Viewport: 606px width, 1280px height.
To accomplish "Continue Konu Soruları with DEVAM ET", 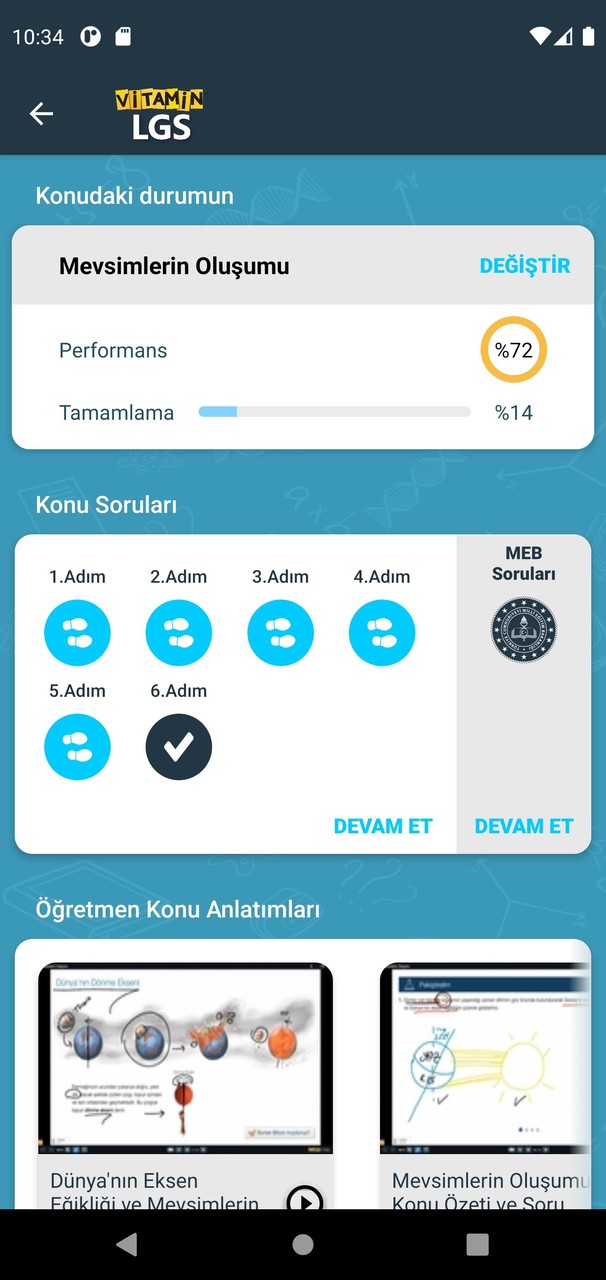I will [x=382, y=826].
